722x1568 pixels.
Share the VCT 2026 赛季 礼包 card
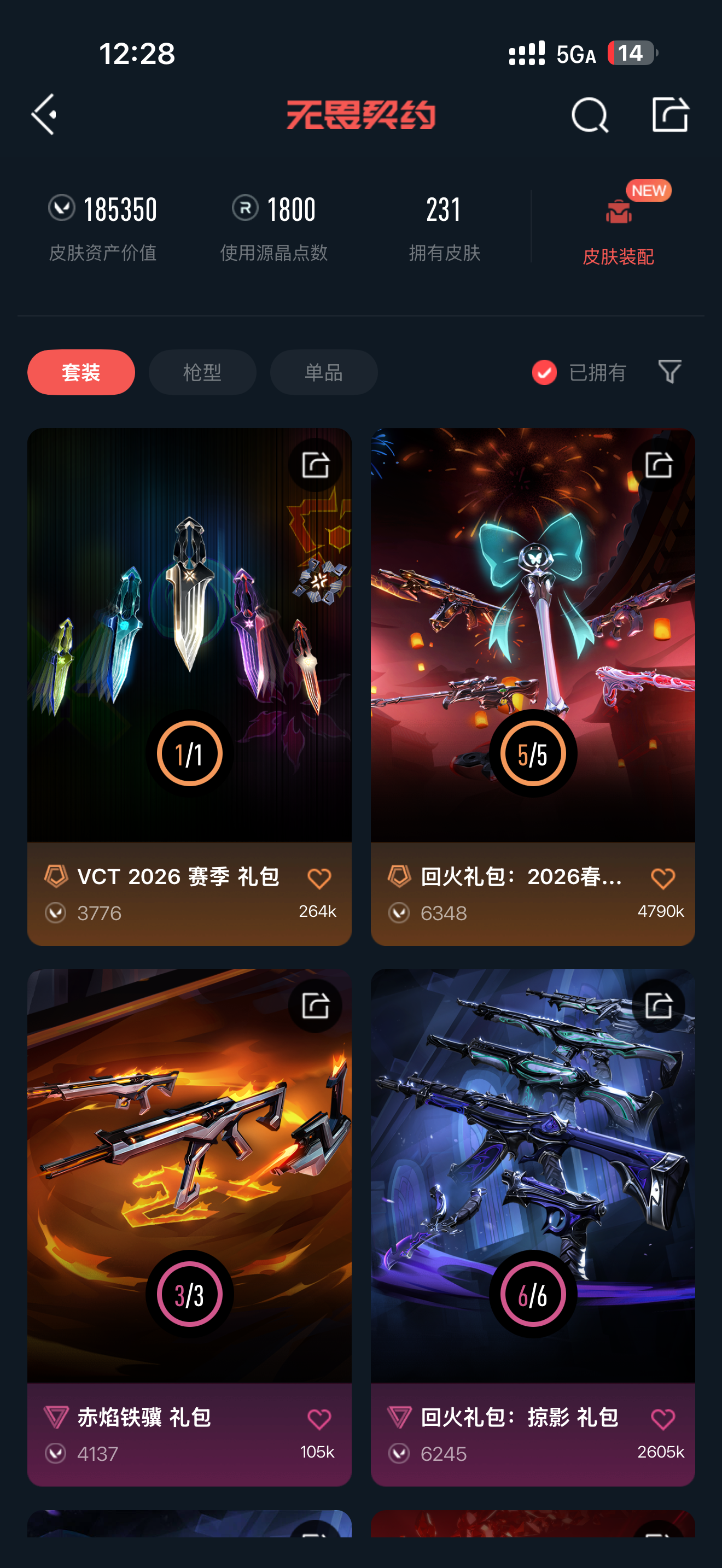tap(316, 465)
